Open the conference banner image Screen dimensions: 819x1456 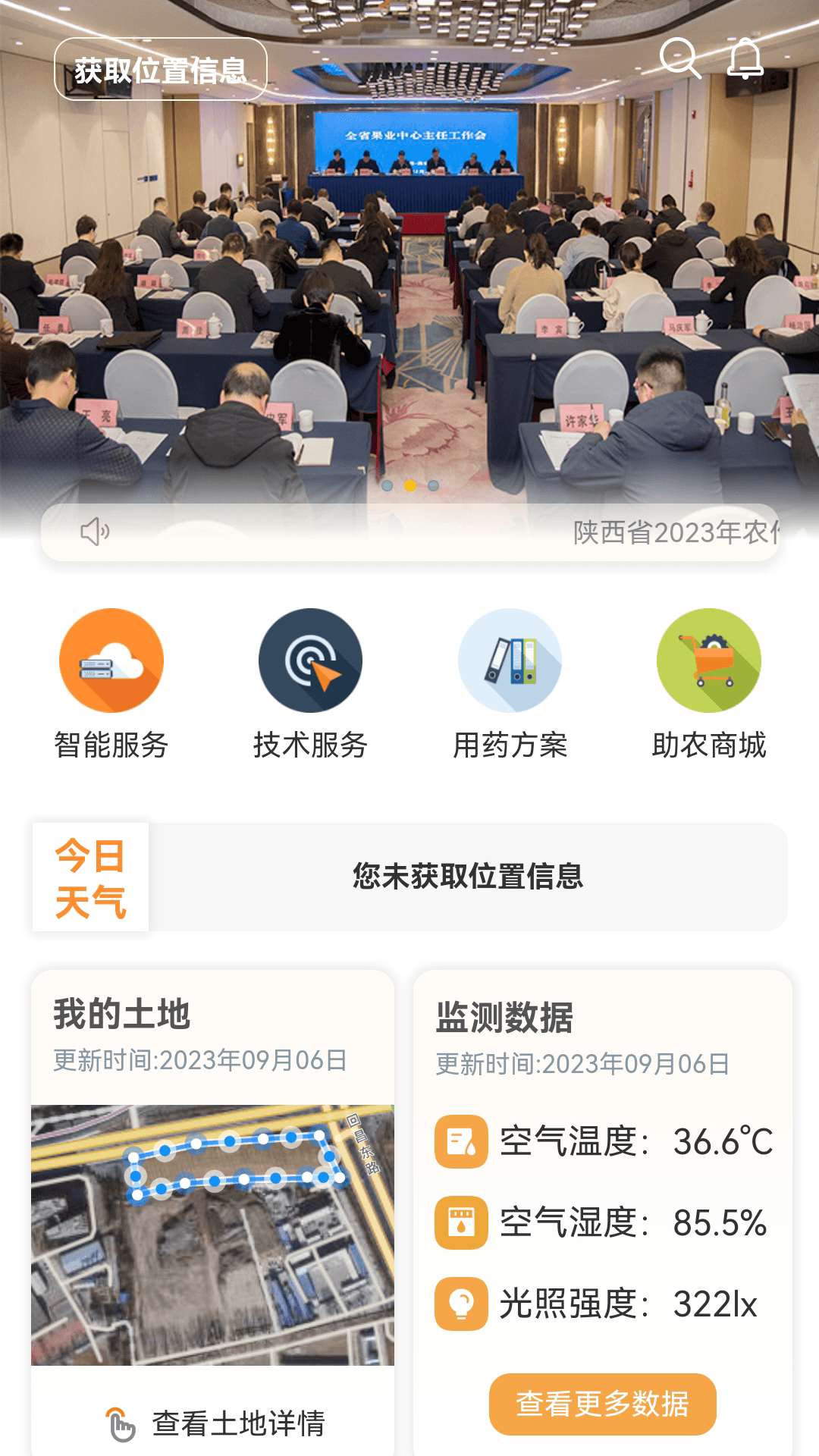click(409, 303)
